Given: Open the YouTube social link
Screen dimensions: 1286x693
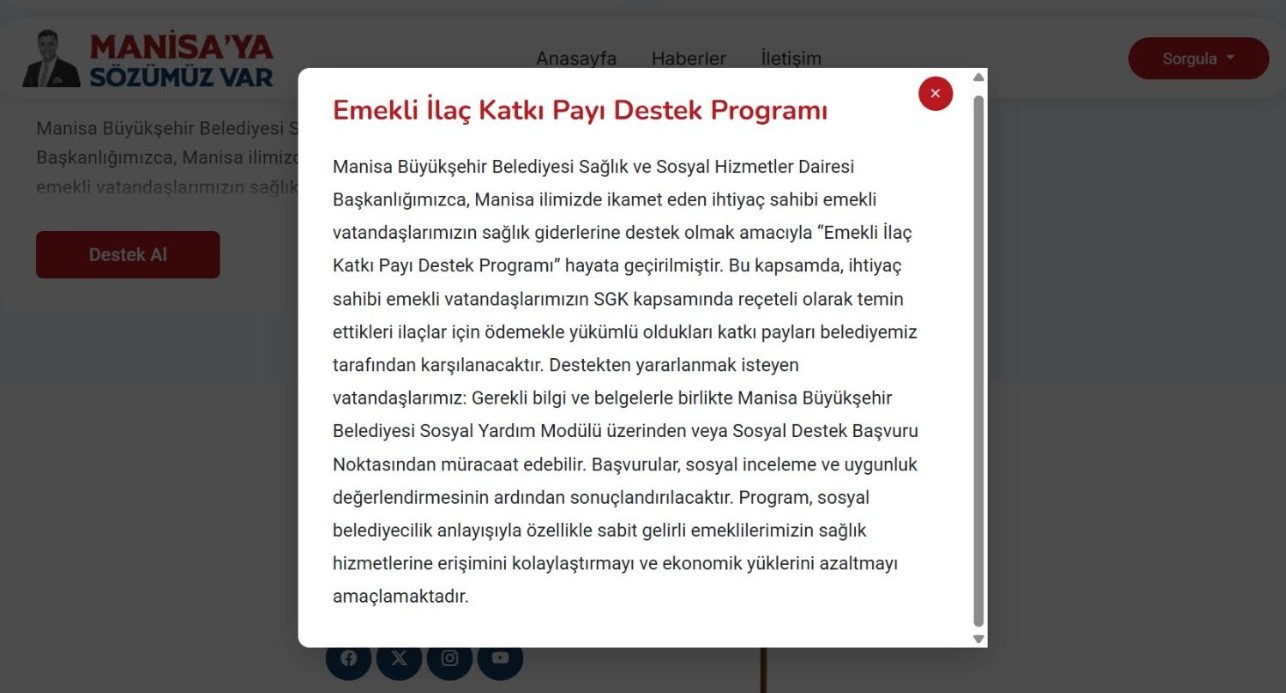Looking at the screenshot, I should pos(500,659).
